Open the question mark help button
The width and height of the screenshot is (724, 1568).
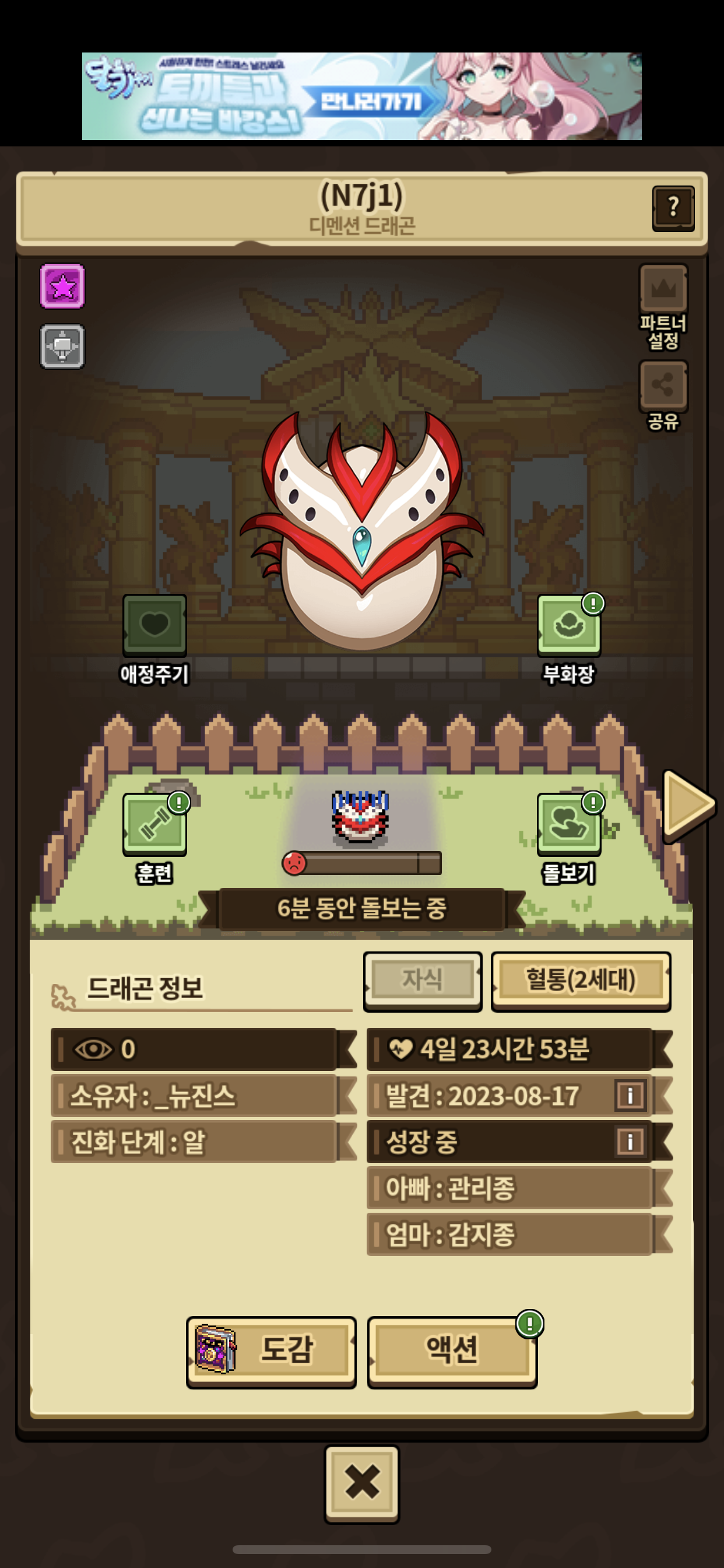(x=673, y=208)
